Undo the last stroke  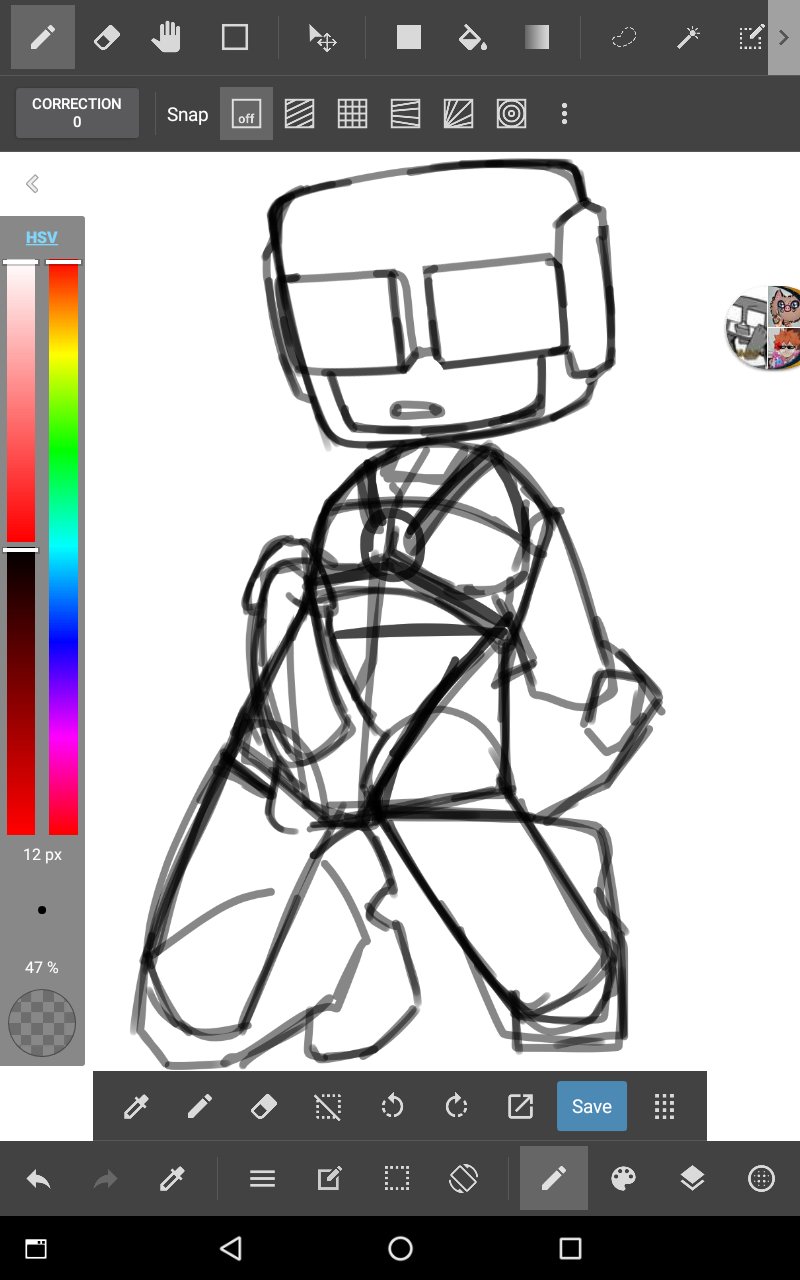click(x=38, y=1180)
